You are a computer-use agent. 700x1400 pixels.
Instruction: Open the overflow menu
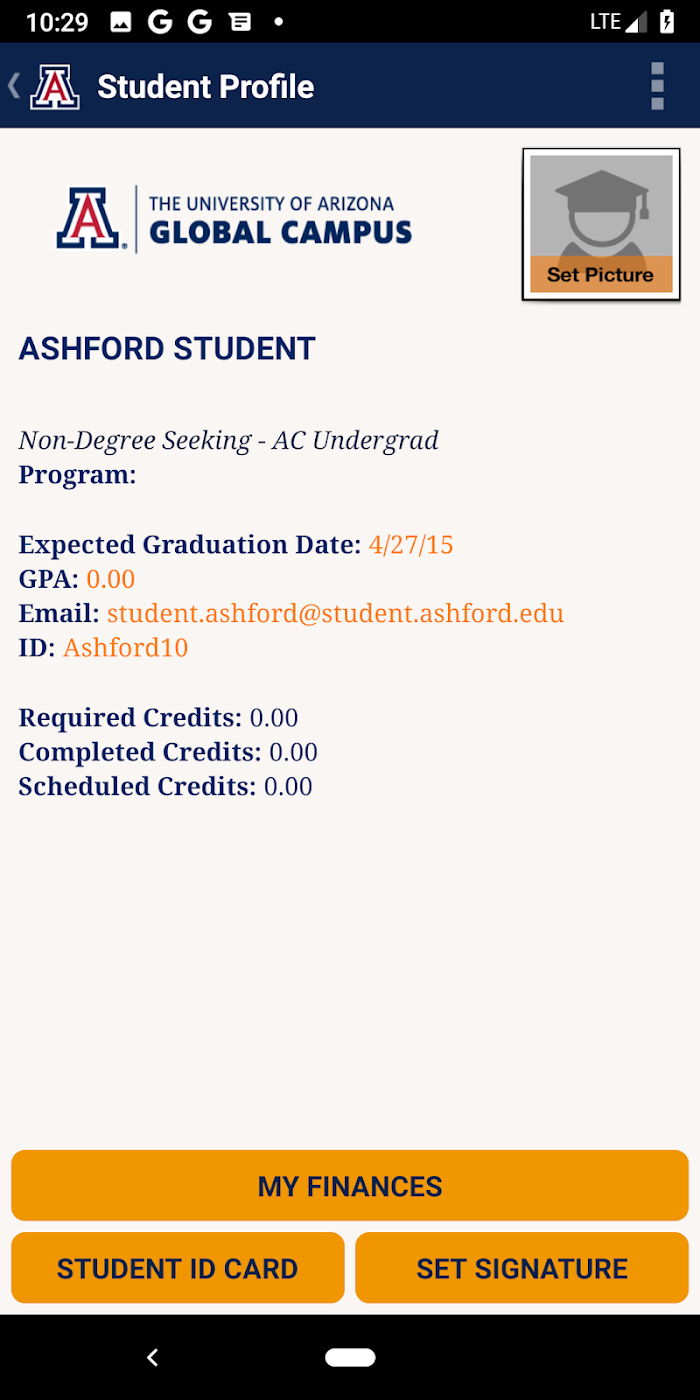click(657, 86)
